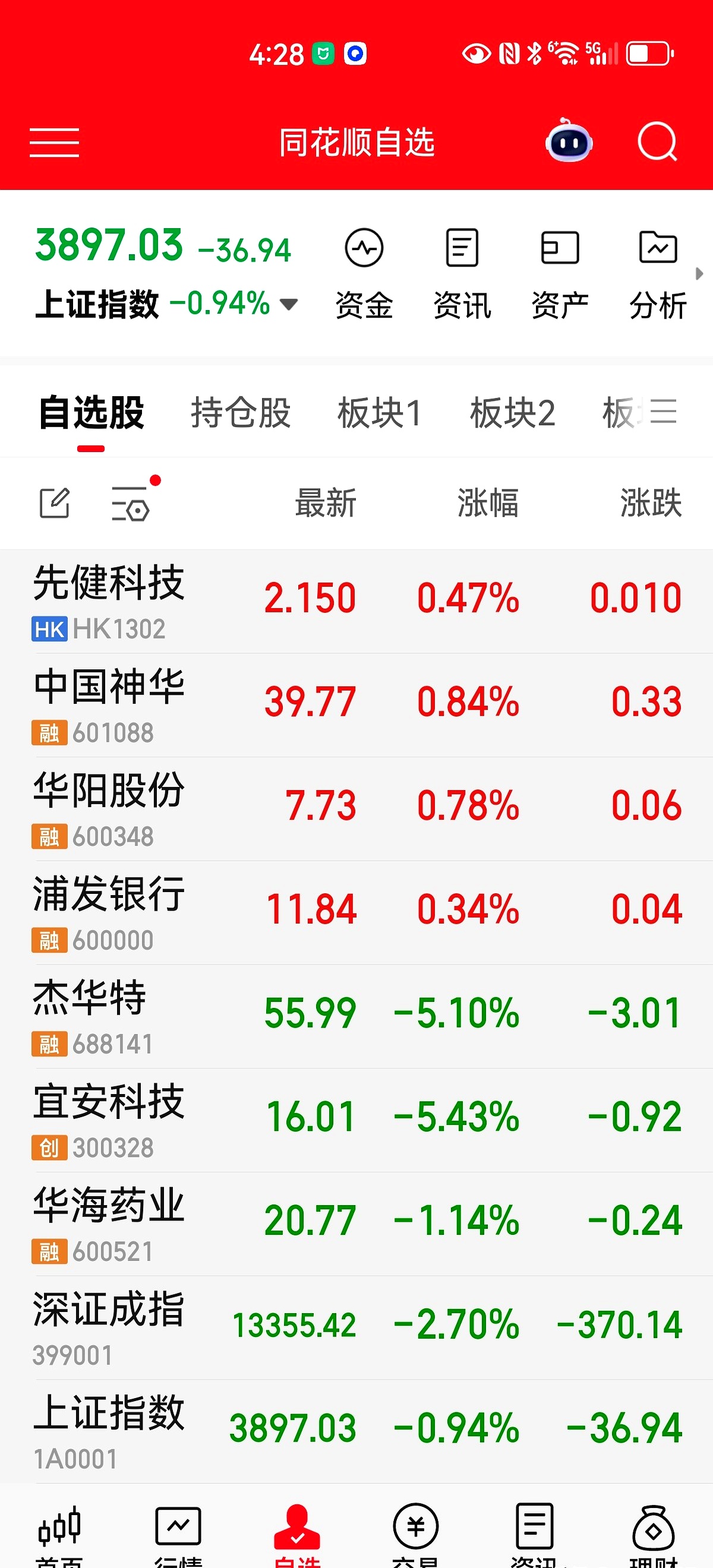Open the 理财 wealth icon in bottom bar
Image resolution: width=713 pixels, height=1568 pixels.
[654, 1528]
